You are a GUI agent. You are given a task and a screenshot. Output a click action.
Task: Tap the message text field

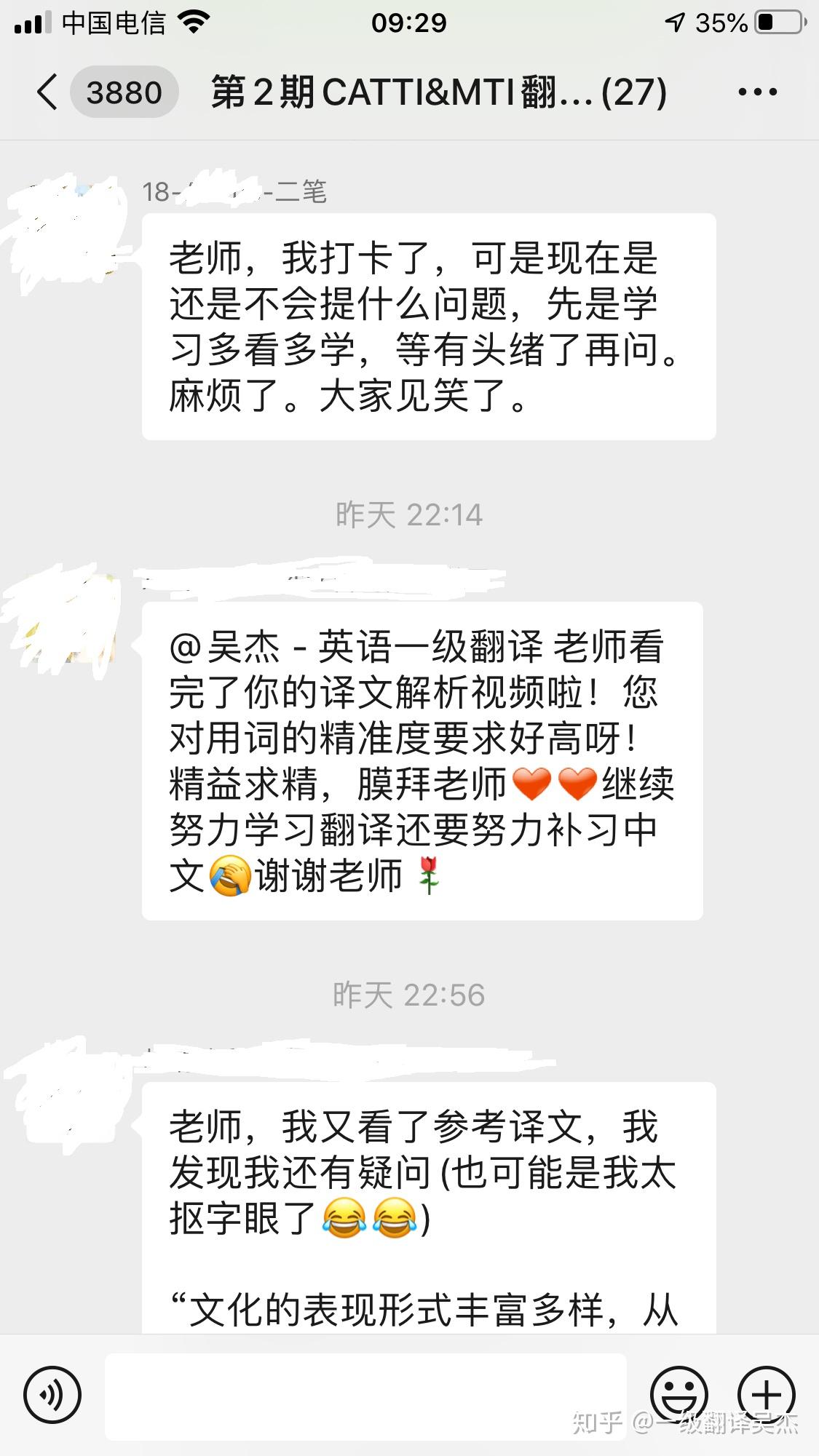365,1396
